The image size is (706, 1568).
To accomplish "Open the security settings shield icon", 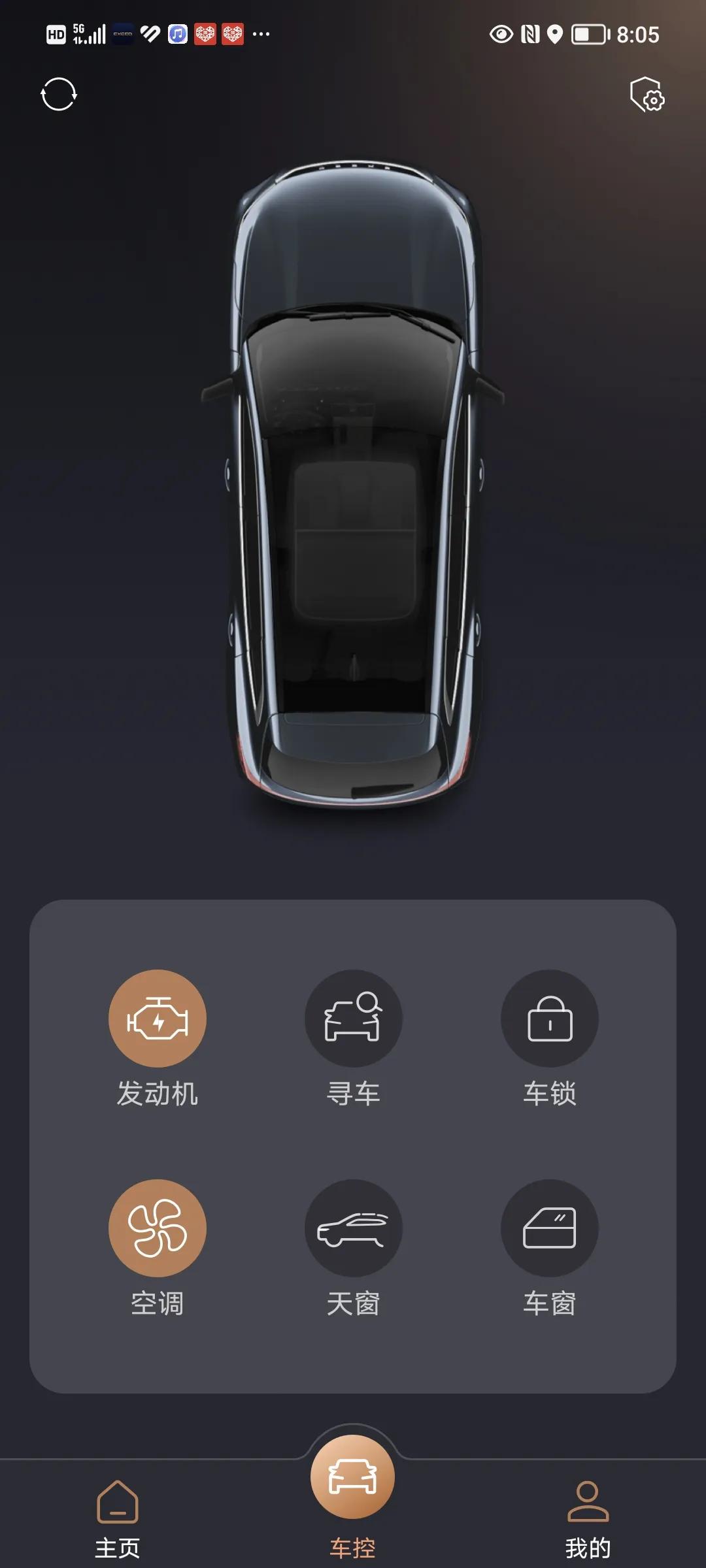I will 647,95.
